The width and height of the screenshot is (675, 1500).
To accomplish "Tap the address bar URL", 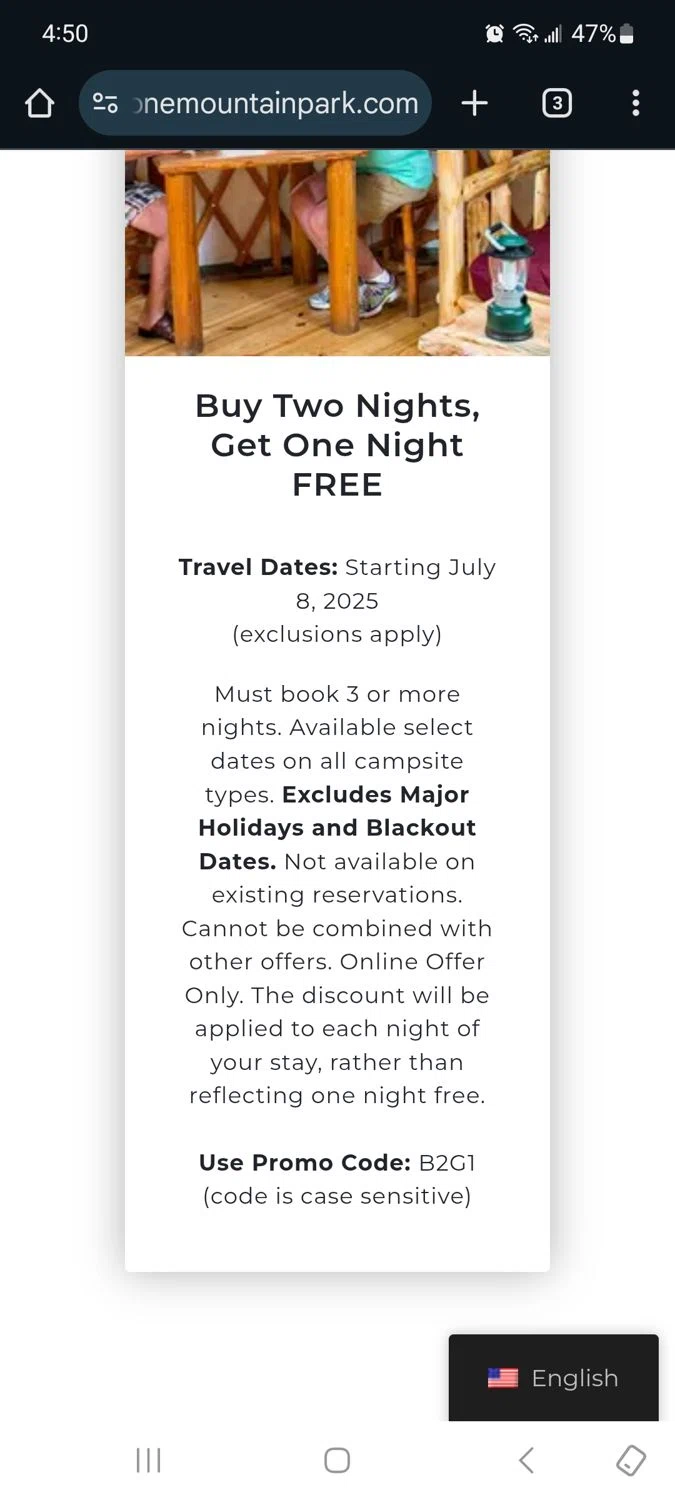I will coord(275,103).
